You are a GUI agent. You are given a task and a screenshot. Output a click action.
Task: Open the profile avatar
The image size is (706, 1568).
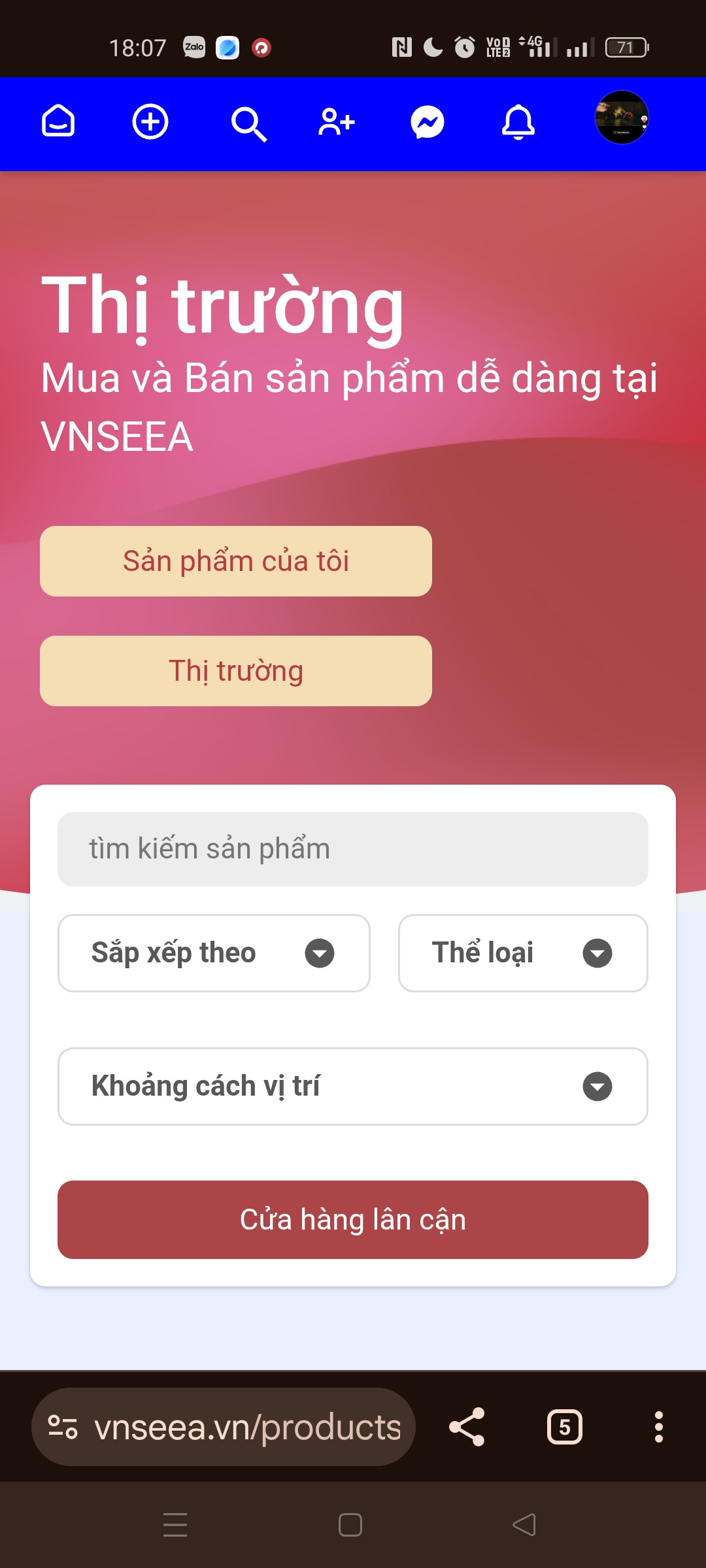tap(622, 117)
